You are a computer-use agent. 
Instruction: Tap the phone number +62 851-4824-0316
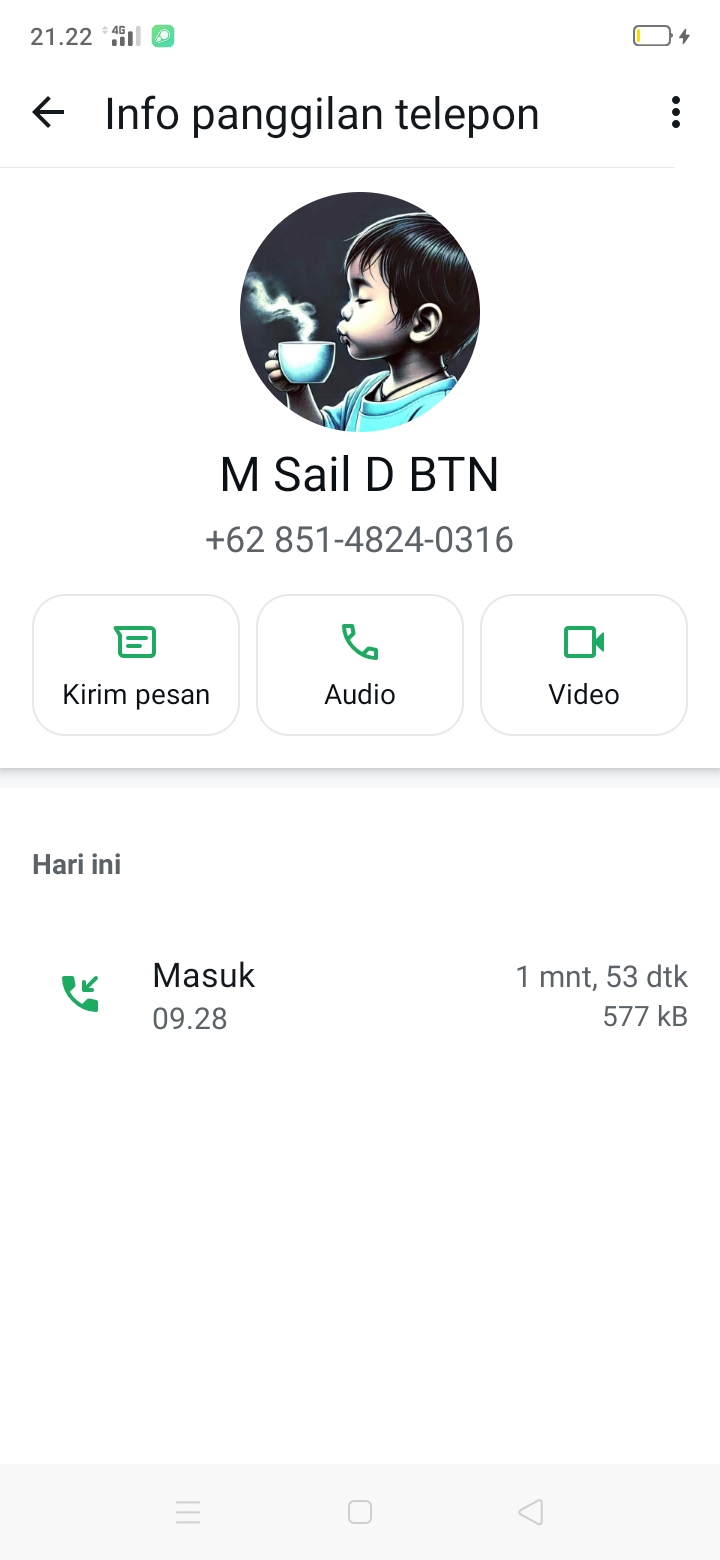(x=360, y=539)
